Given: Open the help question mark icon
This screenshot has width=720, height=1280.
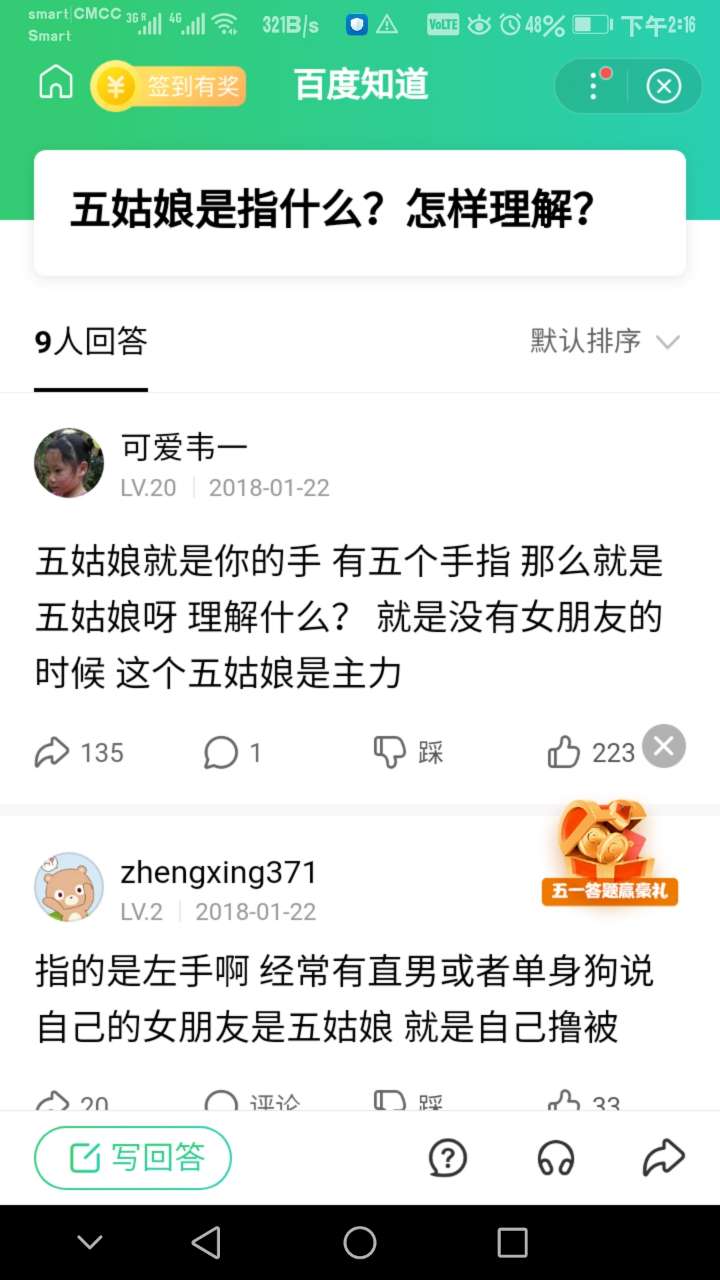Looking at the screenshot, I should [x=447, y=1158].
